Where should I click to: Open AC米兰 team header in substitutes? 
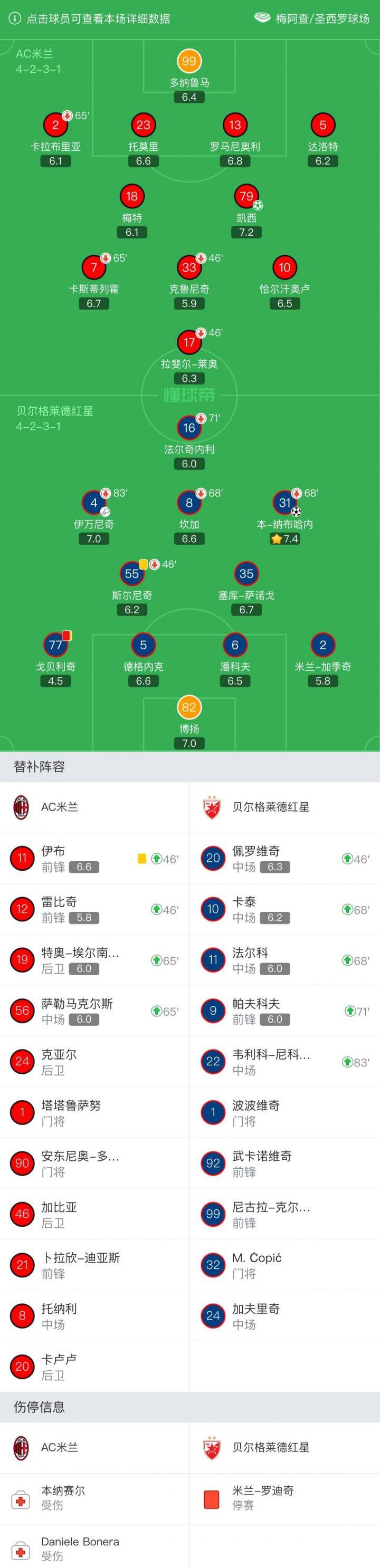coord(94,807)
